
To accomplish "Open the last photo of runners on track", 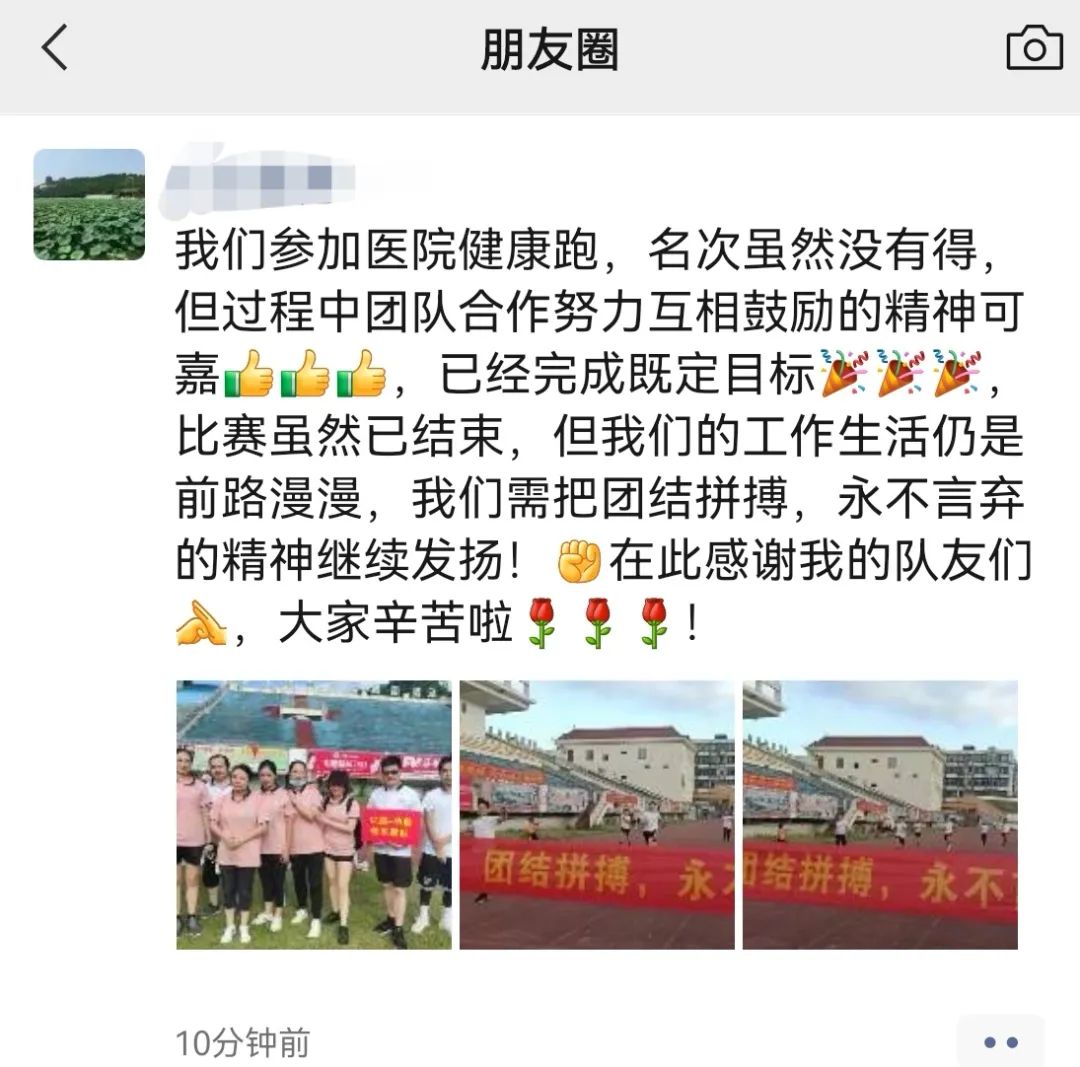I will [x=880, y=814].
